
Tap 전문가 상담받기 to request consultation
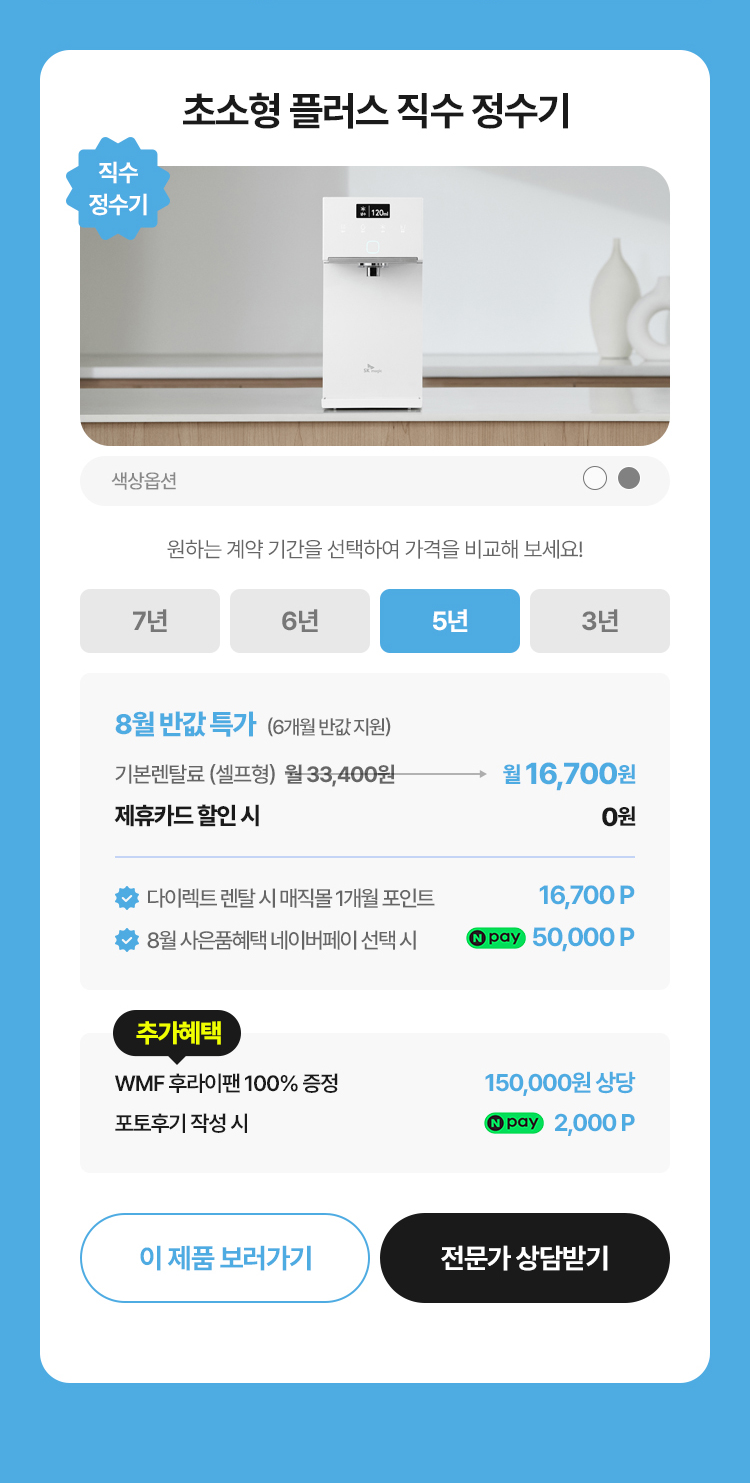point(525,1258)
